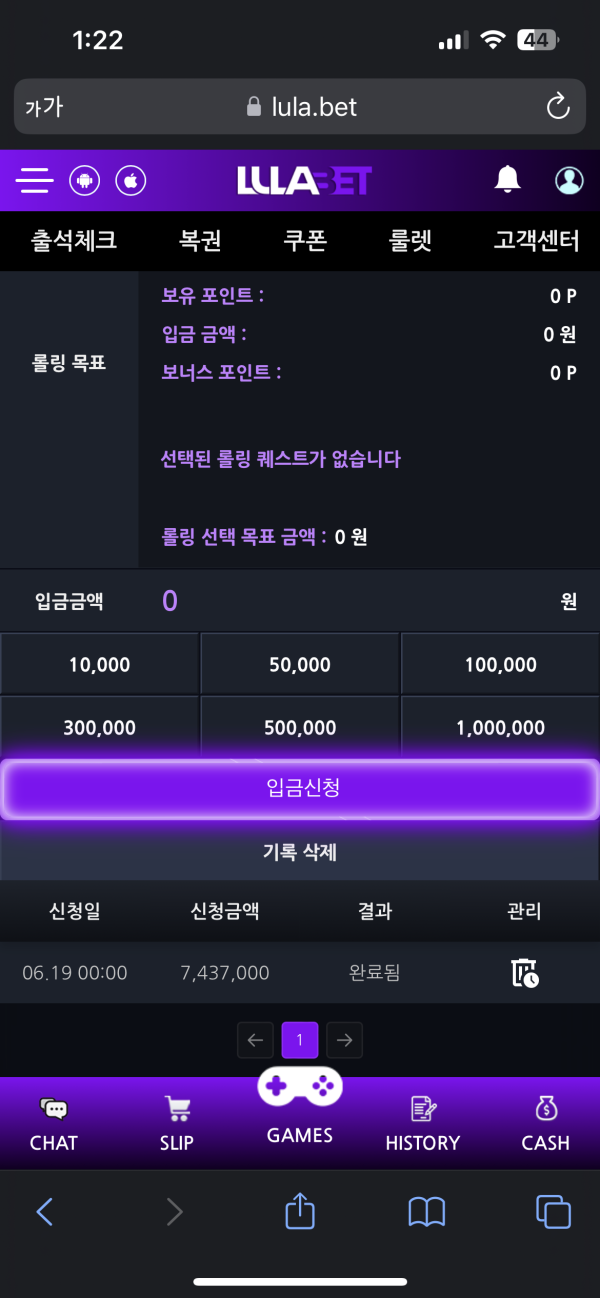Select the 500,000 deposit amount
Viewport: 600px width, 1298px height.
pyautogui.click(x=300, y=728)
